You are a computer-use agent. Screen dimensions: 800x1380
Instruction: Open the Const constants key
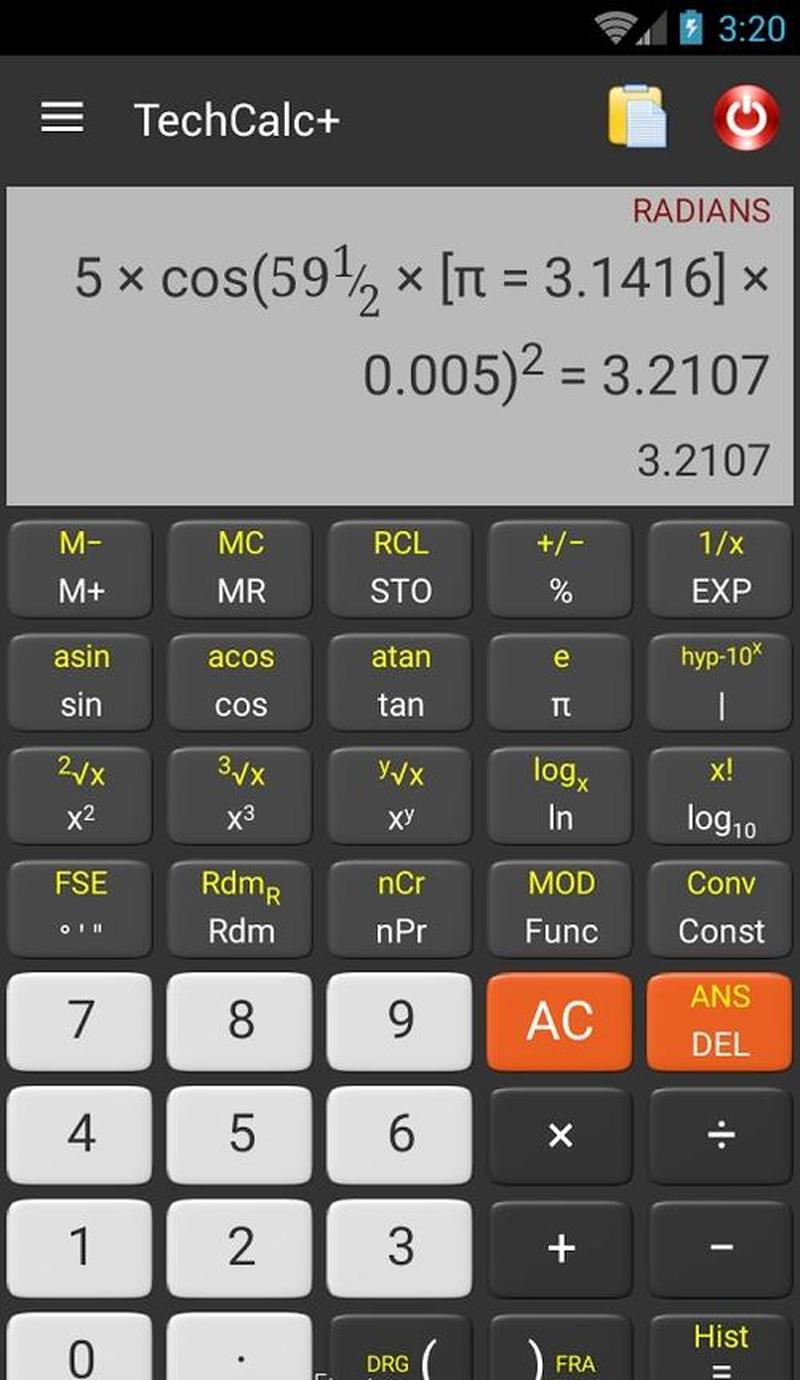coord(720,910)
